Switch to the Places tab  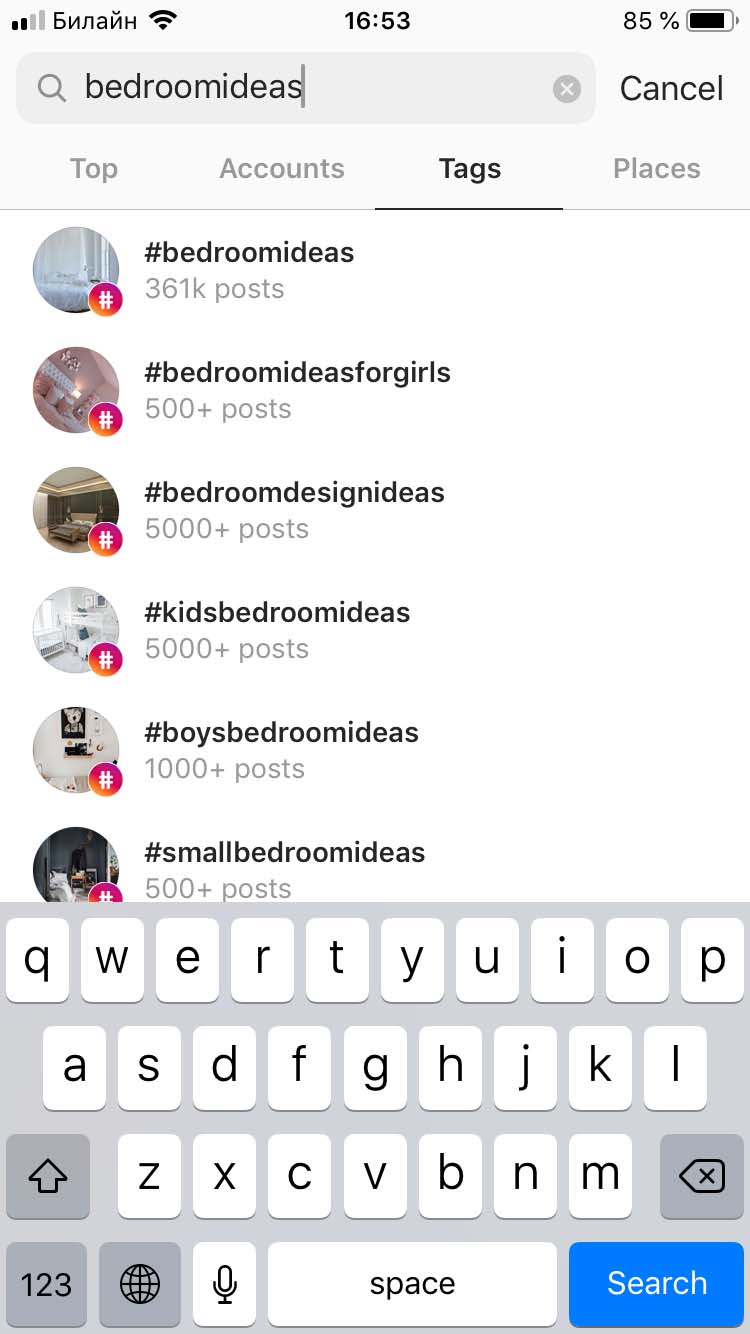pyautogui.click(x=656, y=169)
